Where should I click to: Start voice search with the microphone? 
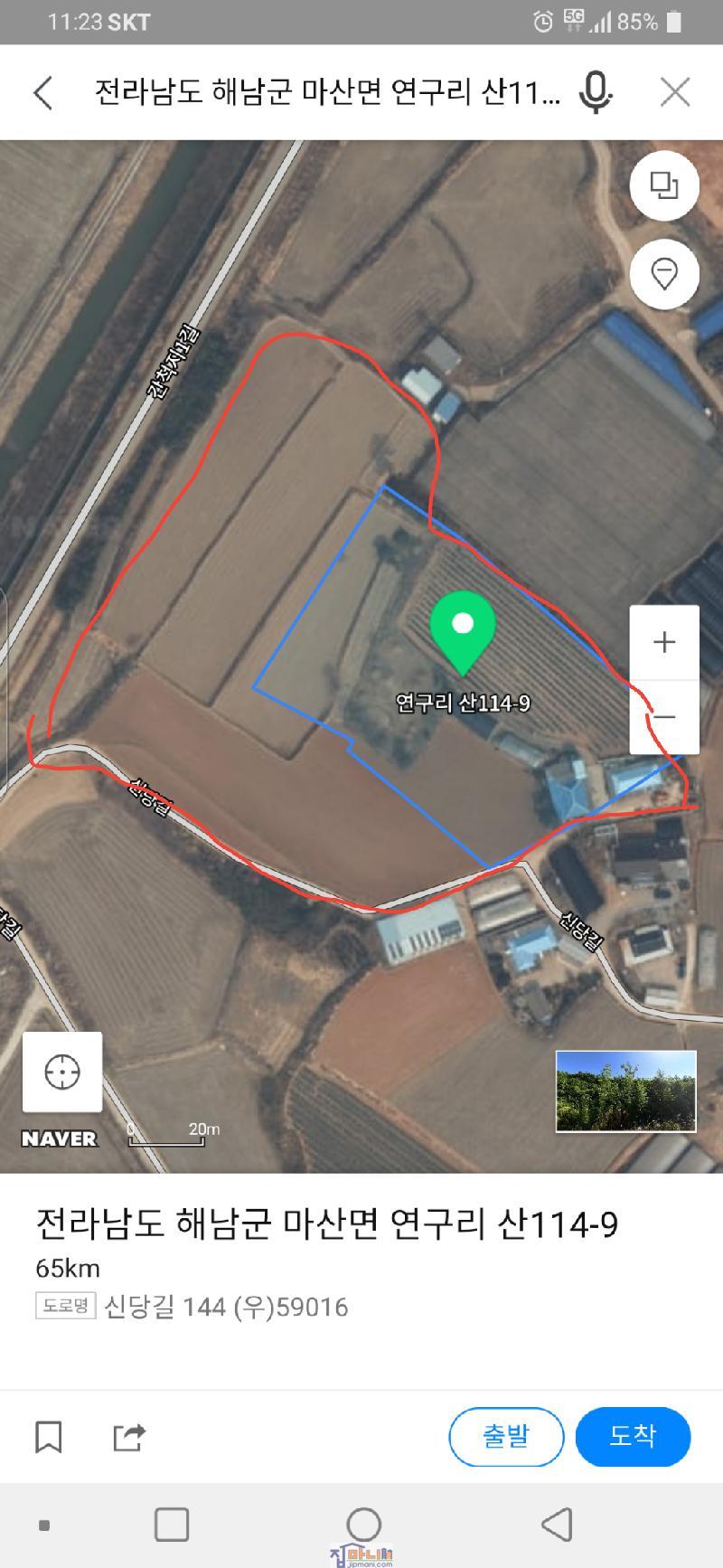click(595, 92)
